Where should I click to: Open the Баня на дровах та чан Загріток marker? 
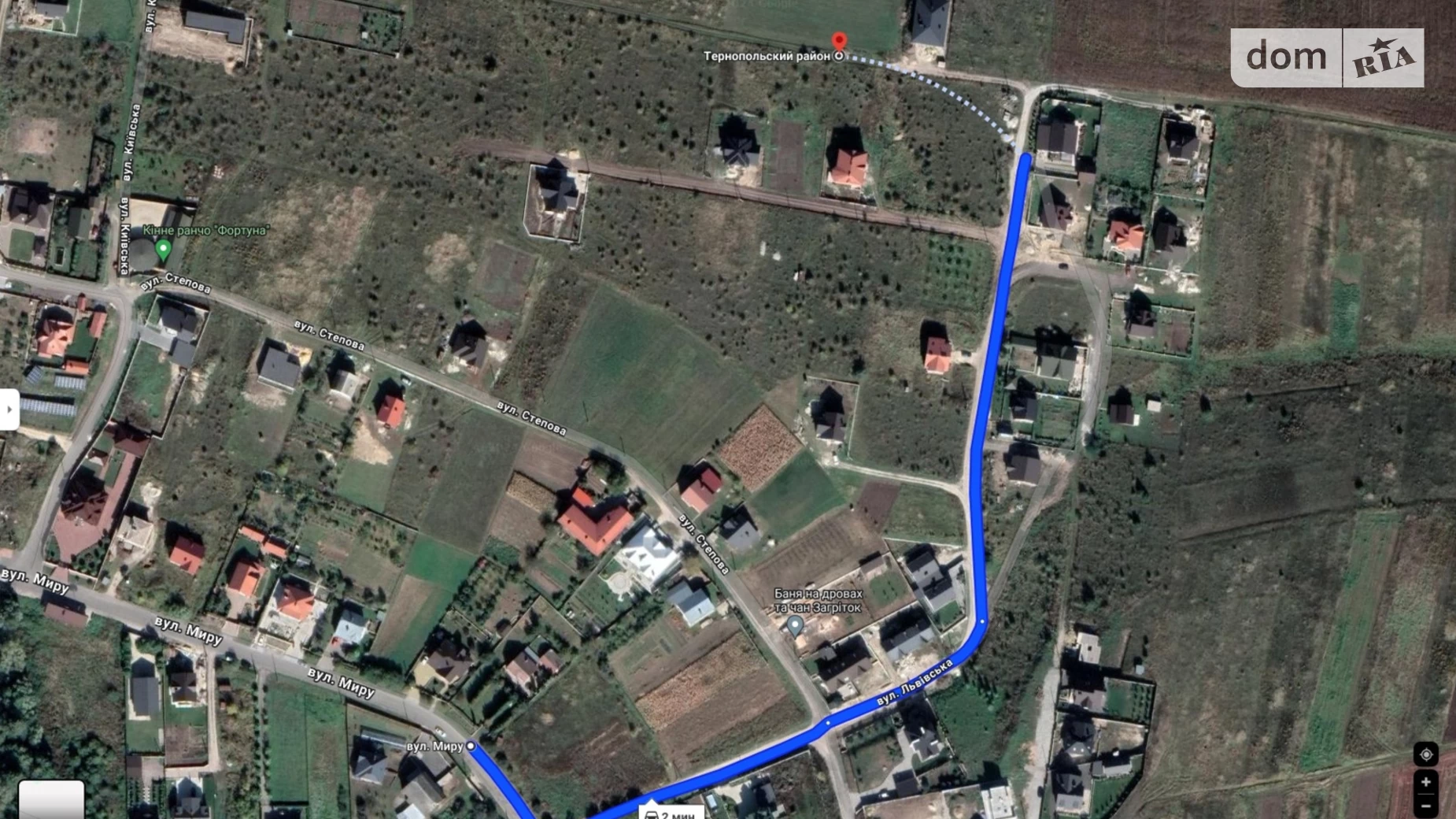pos(796,627)
